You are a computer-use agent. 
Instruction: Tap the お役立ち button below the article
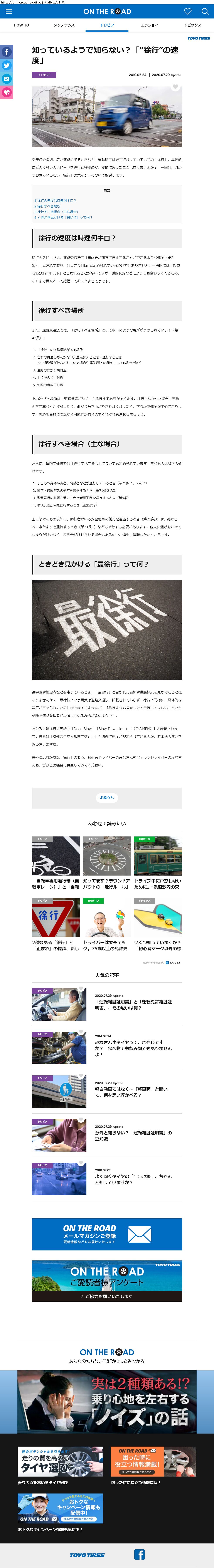[107, 797]
